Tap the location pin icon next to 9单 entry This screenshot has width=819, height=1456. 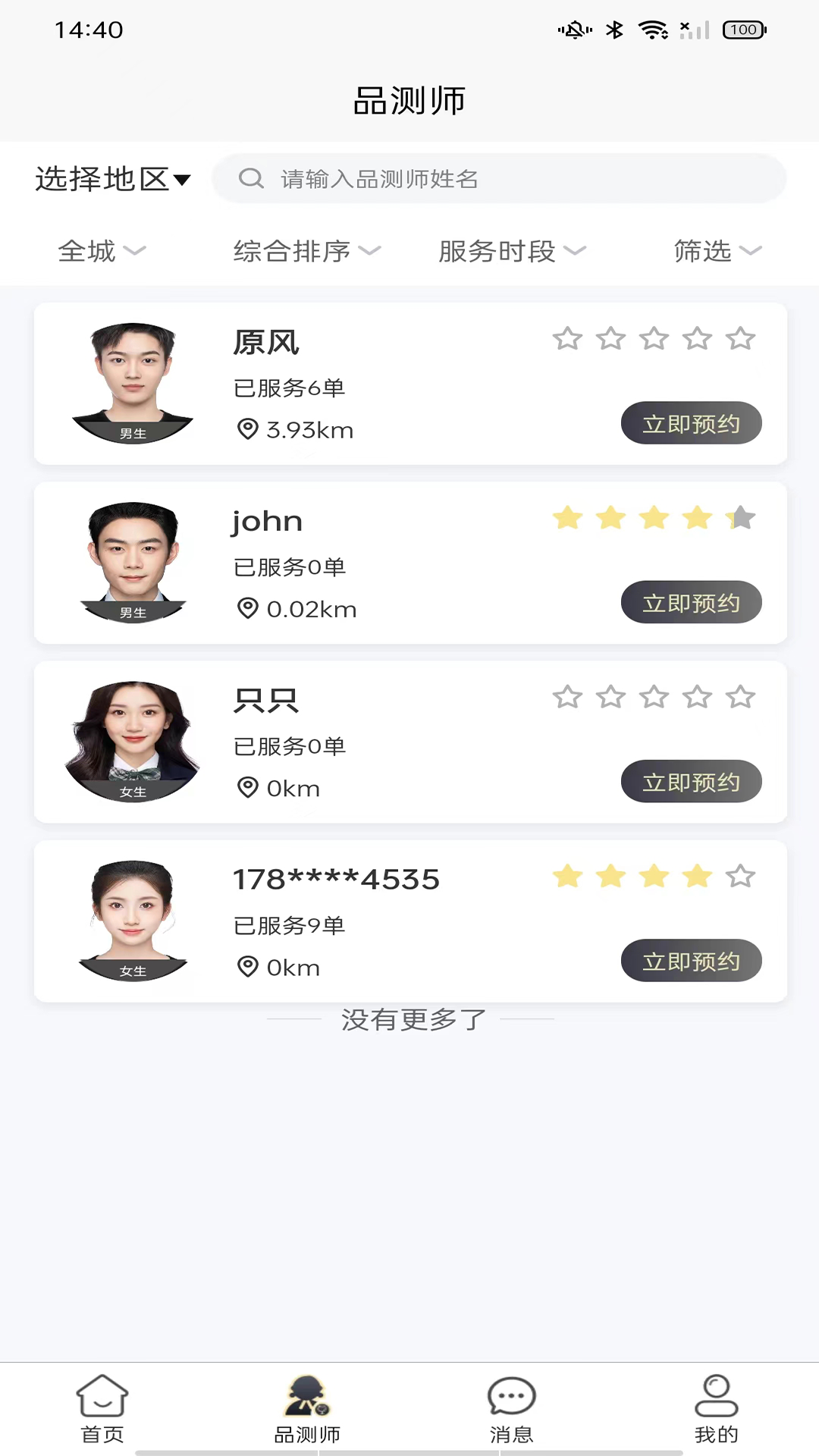tap(246, 967)
